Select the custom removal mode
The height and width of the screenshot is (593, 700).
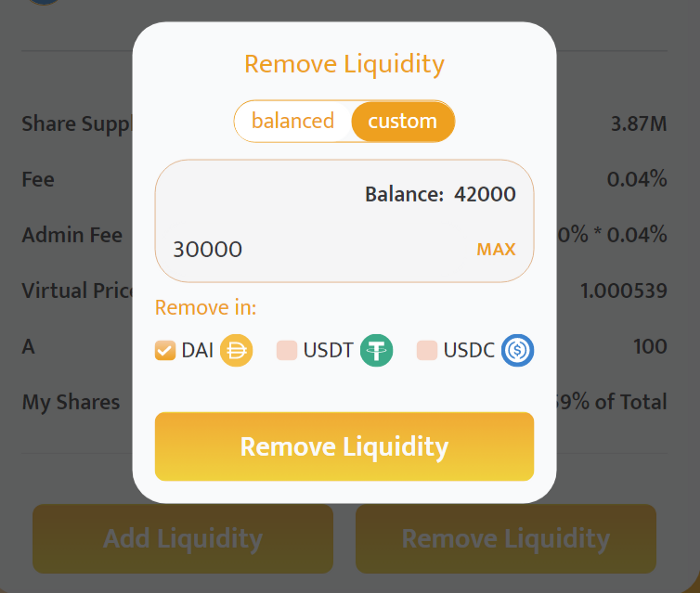pyautogui.click(x=402, y=121)
